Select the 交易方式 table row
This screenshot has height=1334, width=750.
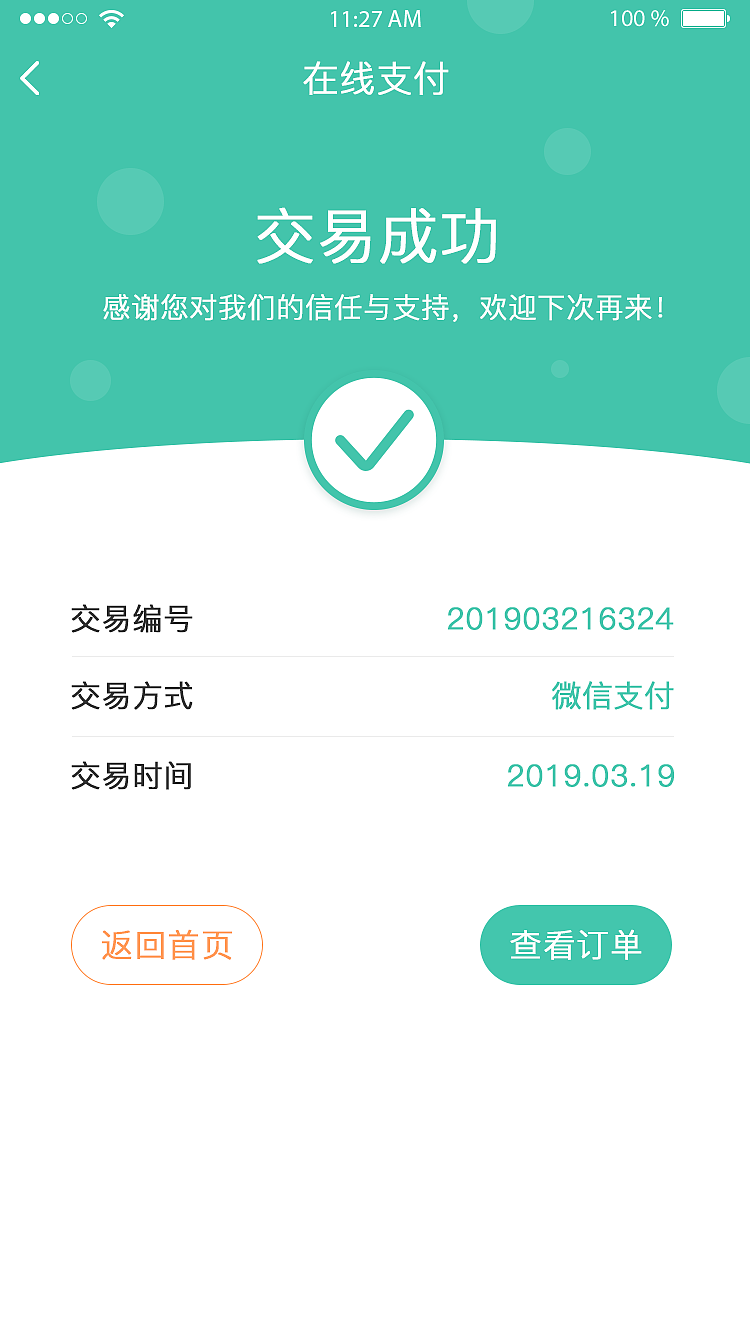tap(374, 697)
